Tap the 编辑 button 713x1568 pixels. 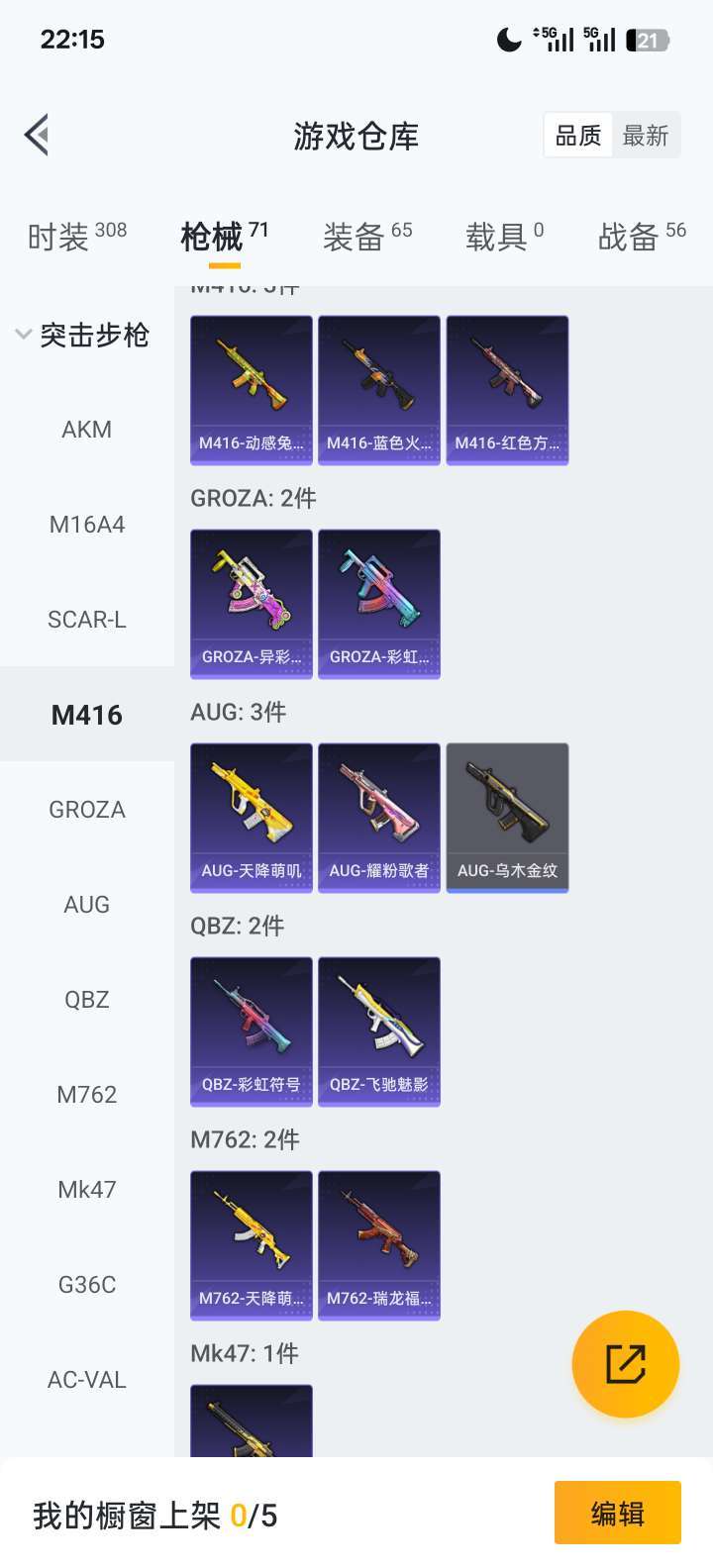[x=617, y=1513]
